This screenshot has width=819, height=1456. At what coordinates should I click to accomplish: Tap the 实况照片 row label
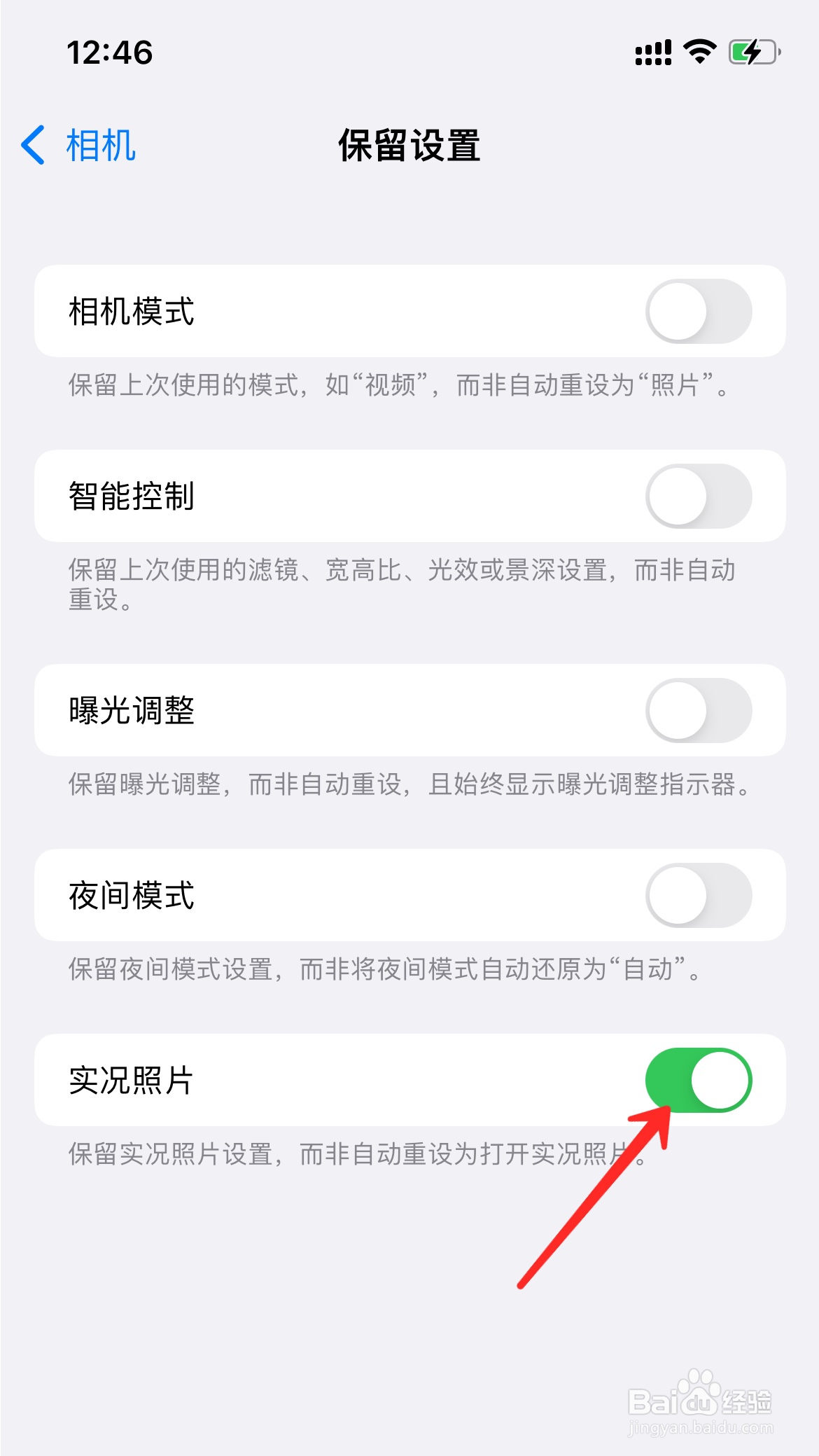(131, 1081)
